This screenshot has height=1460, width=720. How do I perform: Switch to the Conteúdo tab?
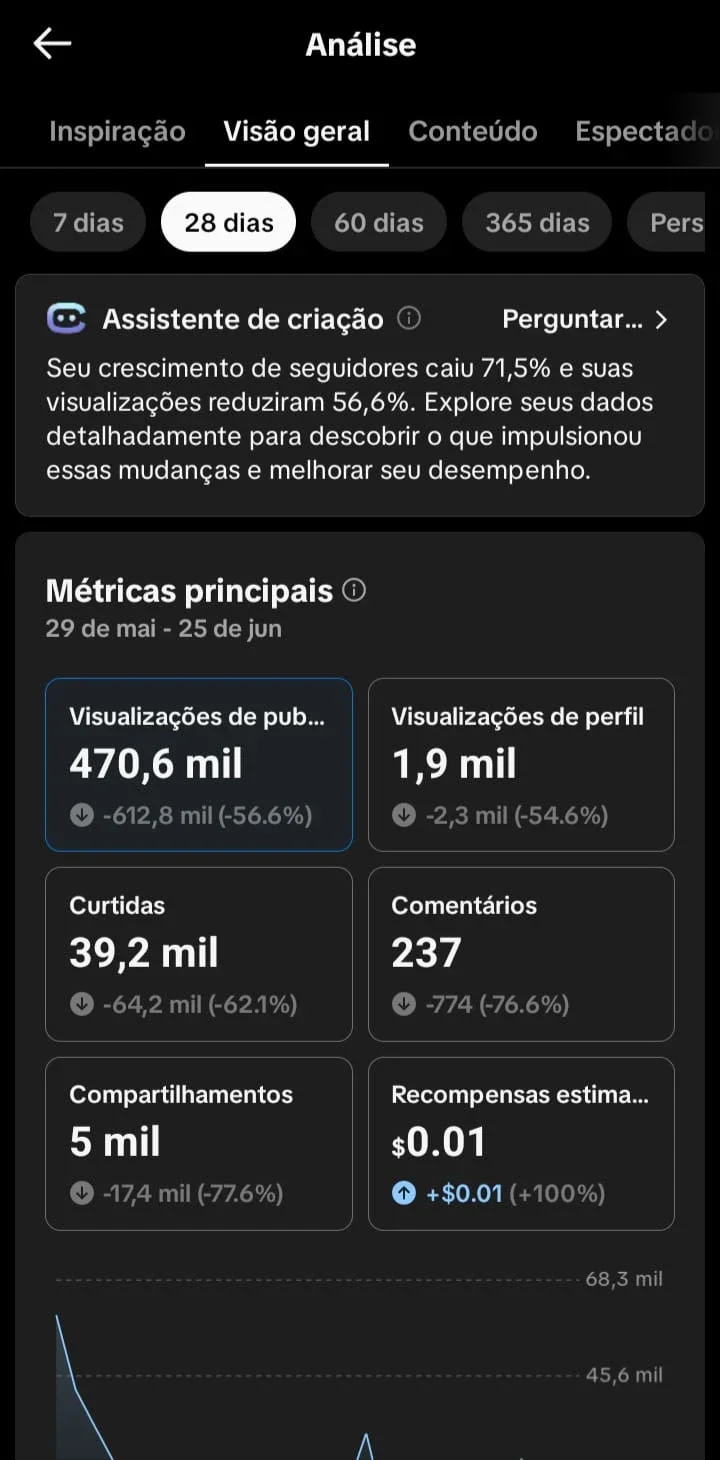473,131
